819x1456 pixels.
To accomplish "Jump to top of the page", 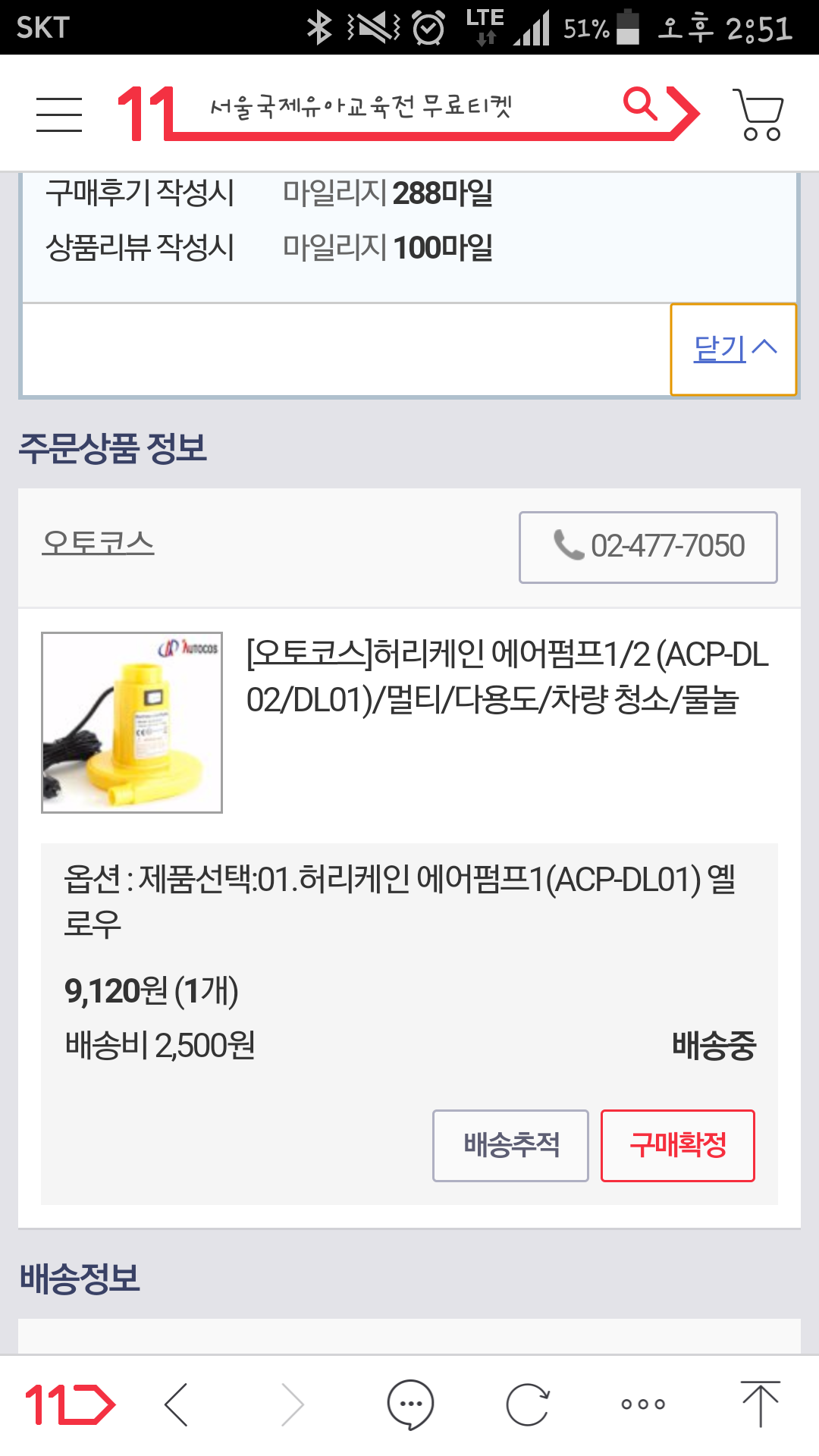I will point(760,1404).
